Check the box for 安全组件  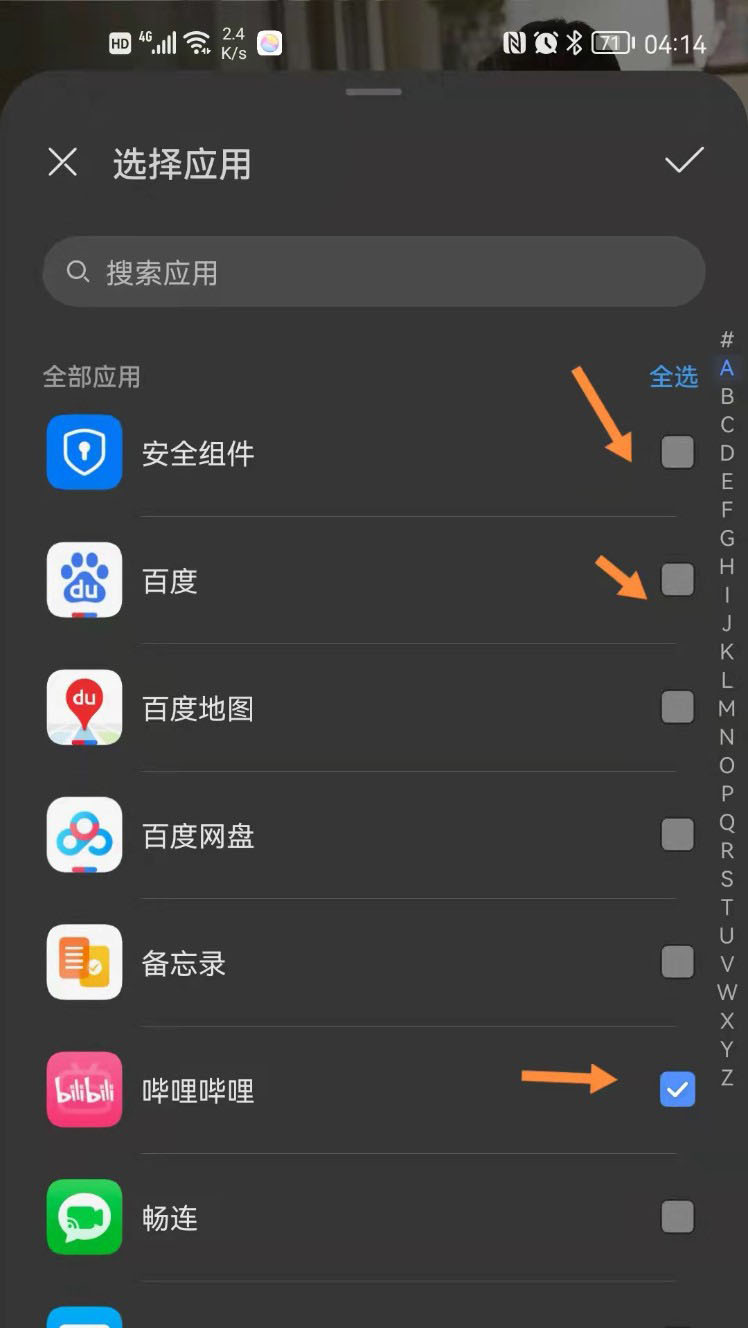[677, 453]
